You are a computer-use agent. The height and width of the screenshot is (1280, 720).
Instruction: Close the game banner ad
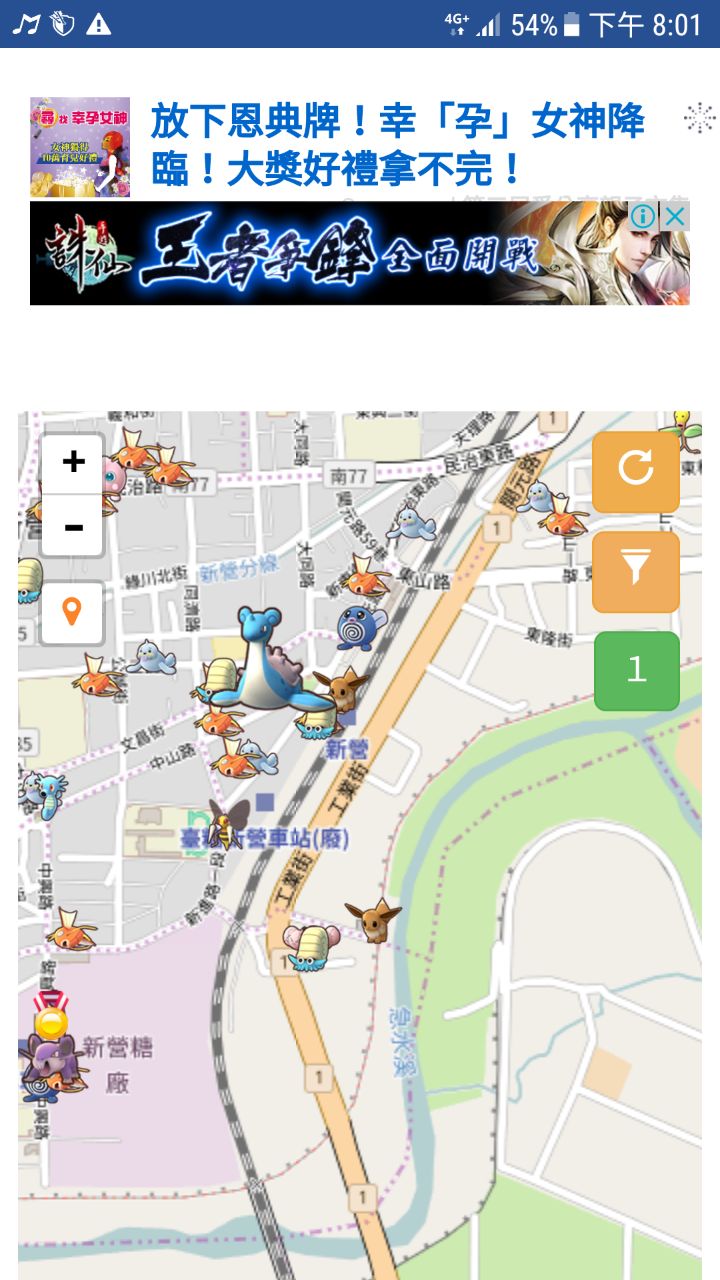point(677,216)
